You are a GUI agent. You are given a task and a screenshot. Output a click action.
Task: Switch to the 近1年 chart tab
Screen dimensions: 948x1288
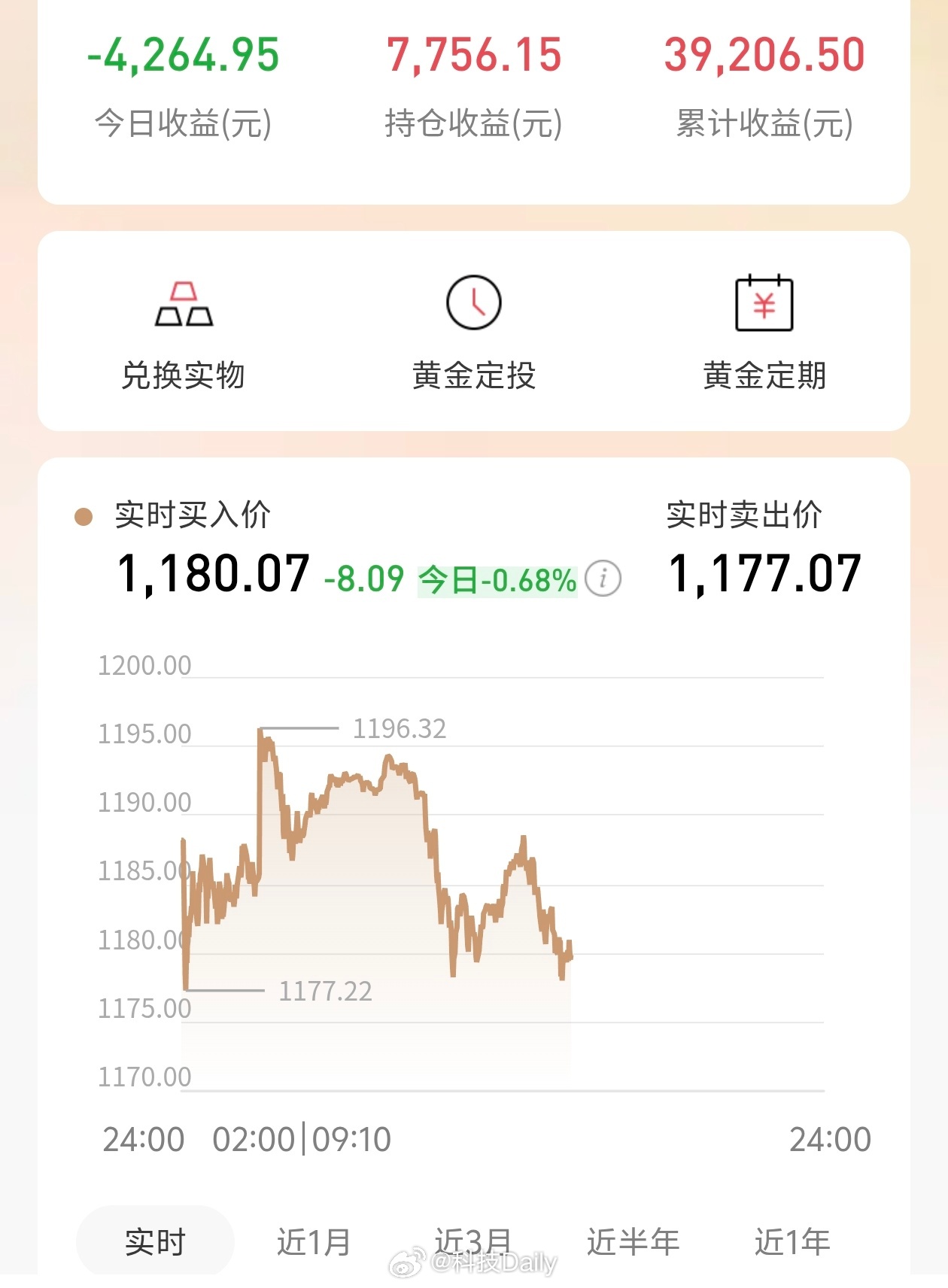coord(790,1239)
